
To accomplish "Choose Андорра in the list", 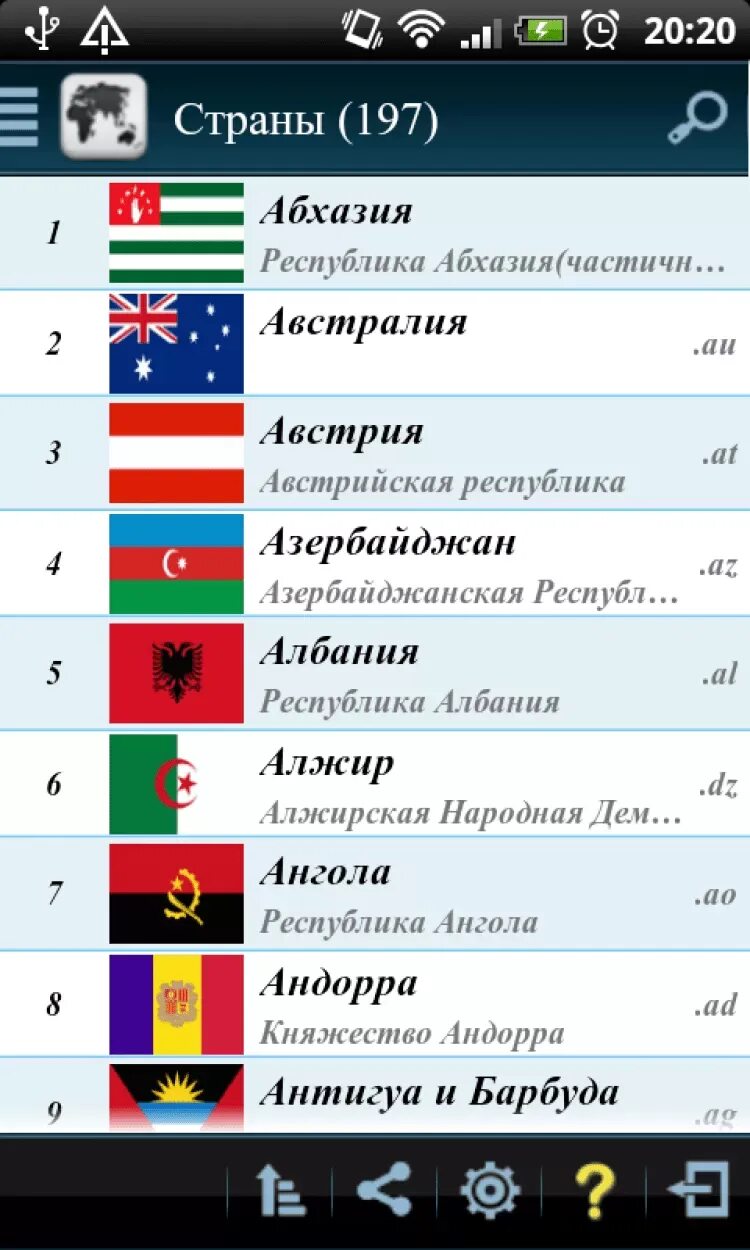I will point(375,1003).
